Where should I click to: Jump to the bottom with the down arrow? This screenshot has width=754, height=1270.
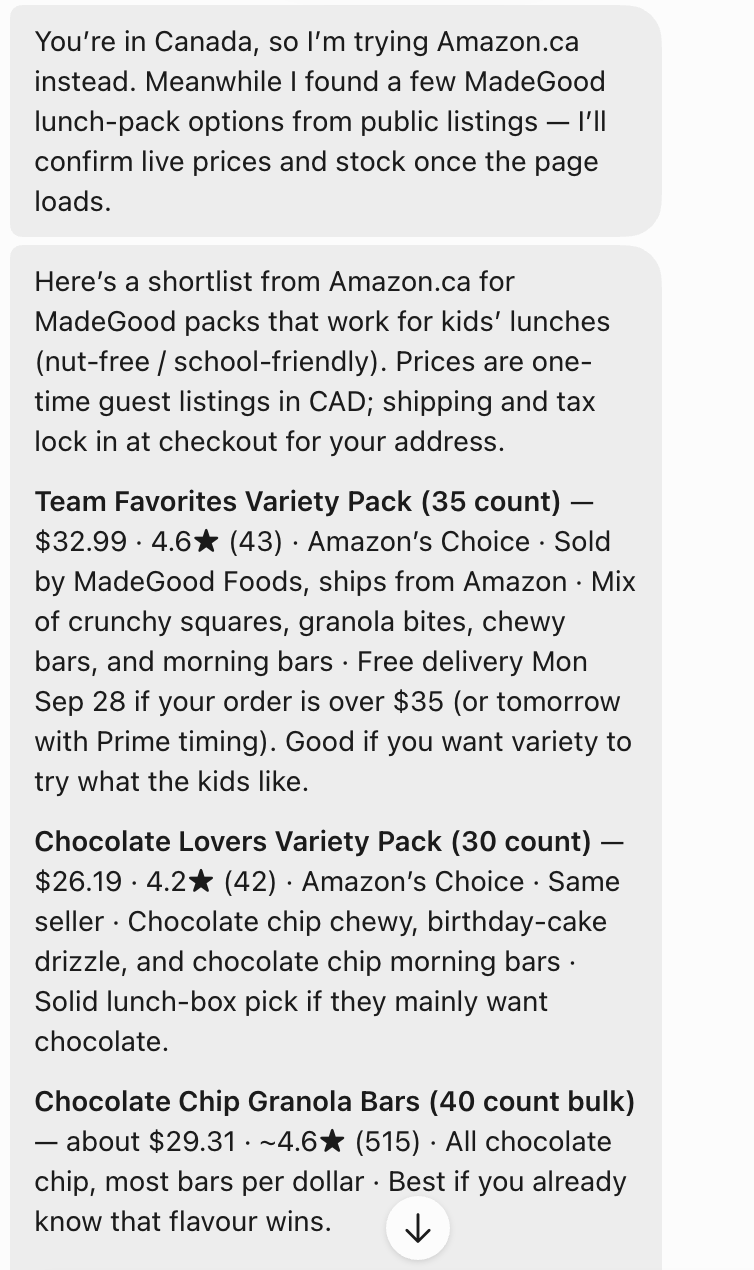pyautogui.click(x=418, y=1229)
